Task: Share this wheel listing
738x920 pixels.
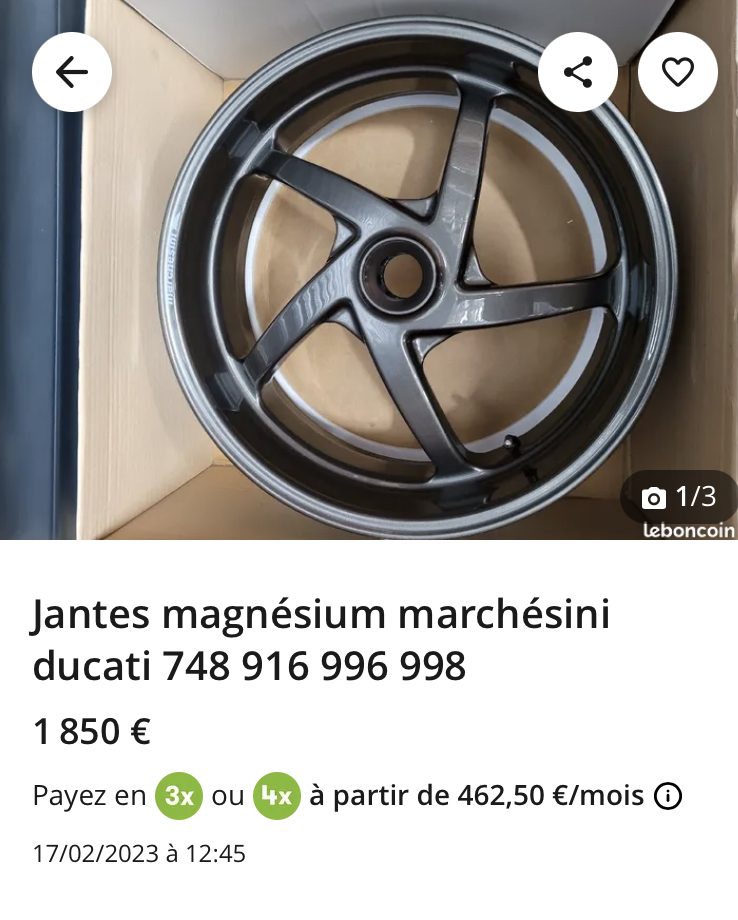Action: click(578, 71)
